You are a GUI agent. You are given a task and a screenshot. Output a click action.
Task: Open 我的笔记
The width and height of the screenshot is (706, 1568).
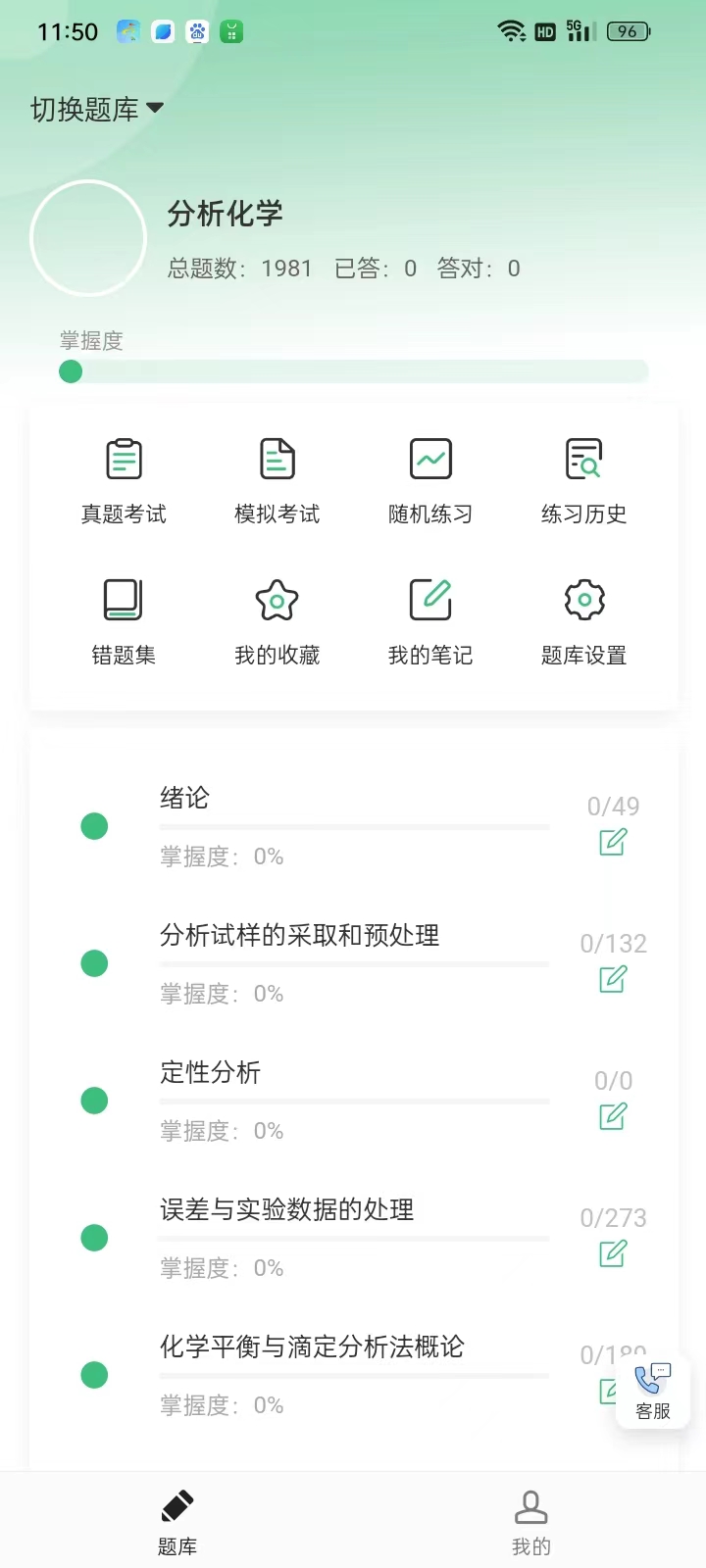click(430, 621)
